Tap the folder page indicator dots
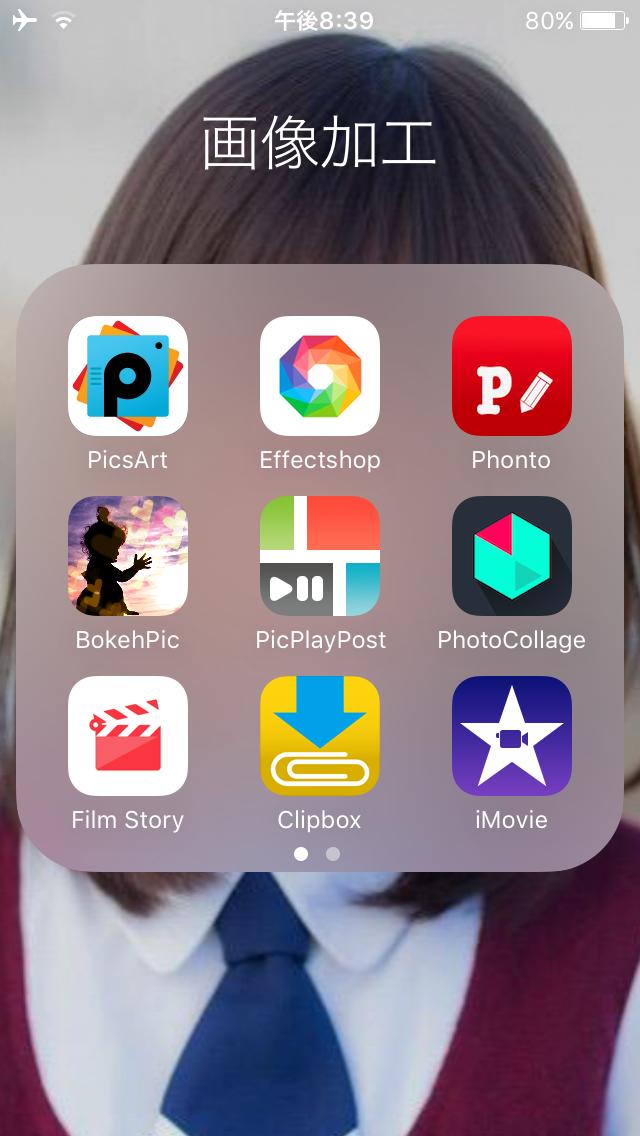Image resolution: width=640 pixels, height=1136 pixels. click(x=318, y=854)
